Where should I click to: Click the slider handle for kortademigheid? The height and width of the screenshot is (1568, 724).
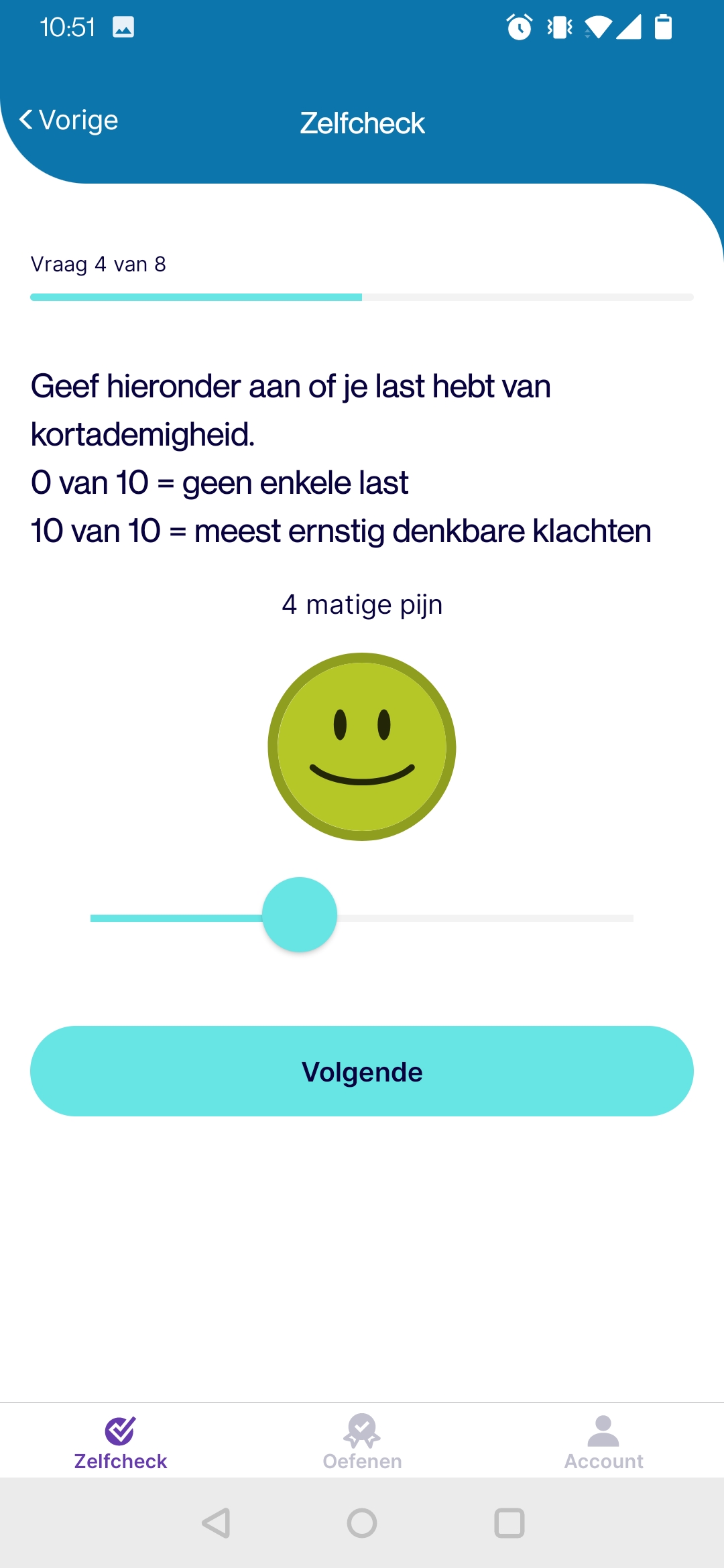coord(300,915)
